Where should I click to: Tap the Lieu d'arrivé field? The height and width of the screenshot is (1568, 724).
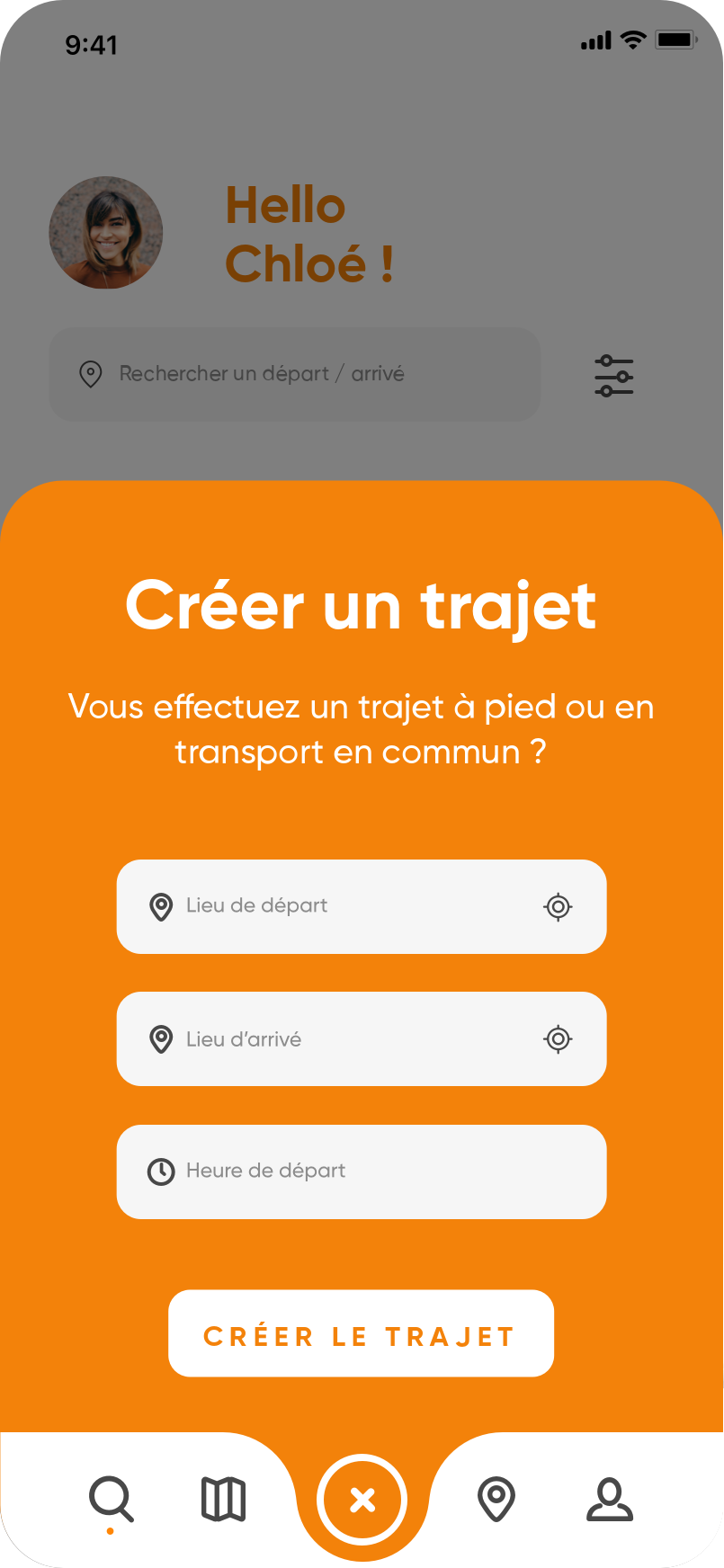pos(342,1039)
